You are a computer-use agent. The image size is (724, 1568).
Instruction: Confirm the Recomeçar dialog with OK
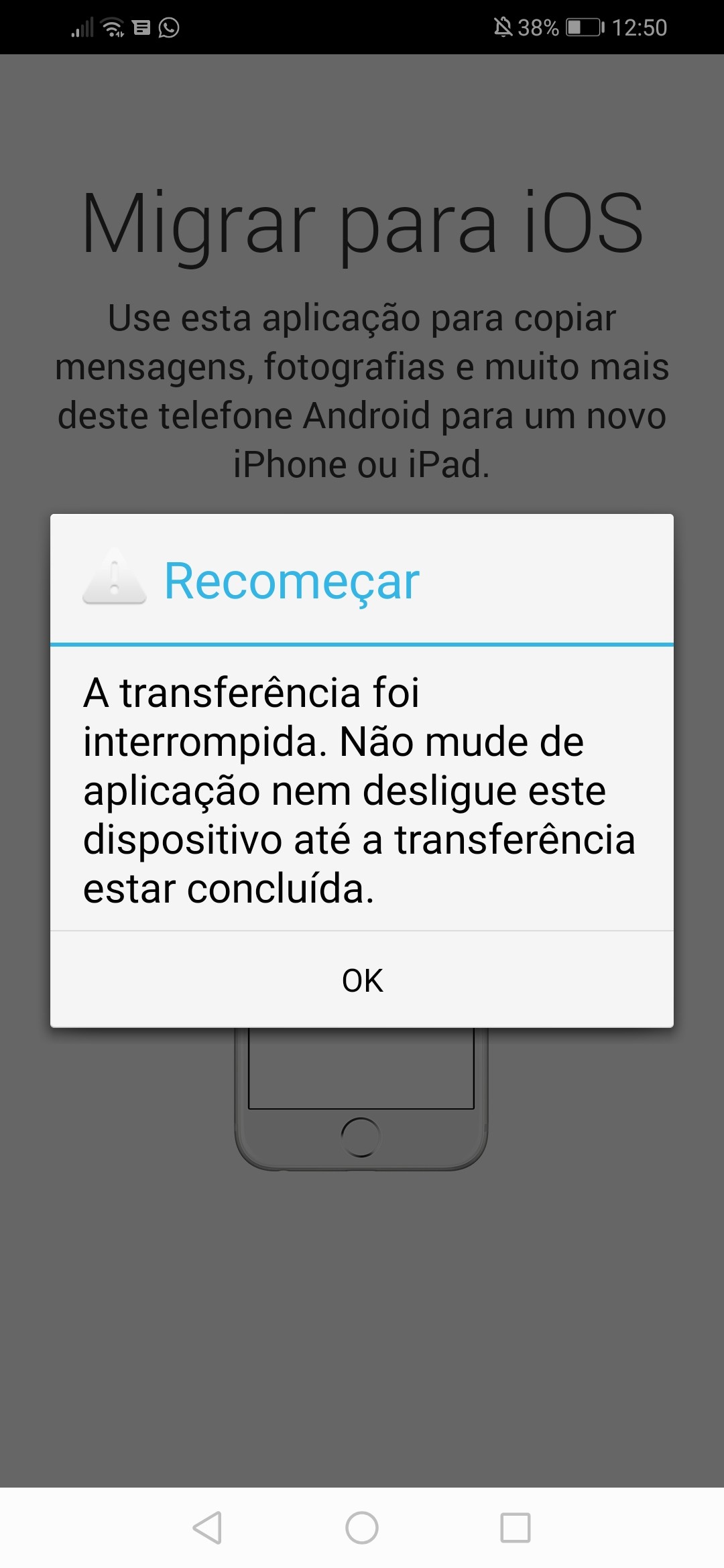[362, 980]
